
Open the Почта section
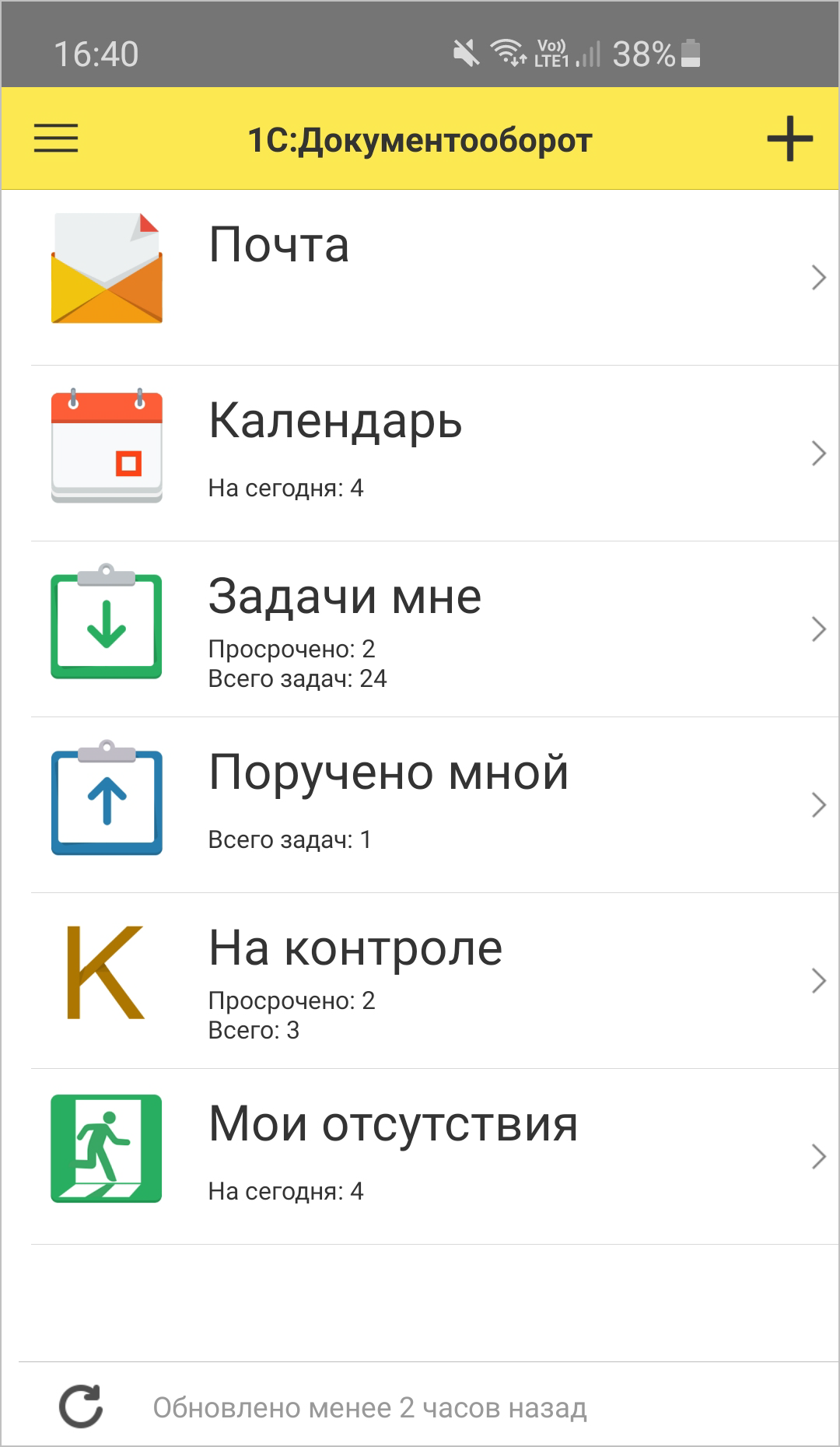[x=420, y=277]
